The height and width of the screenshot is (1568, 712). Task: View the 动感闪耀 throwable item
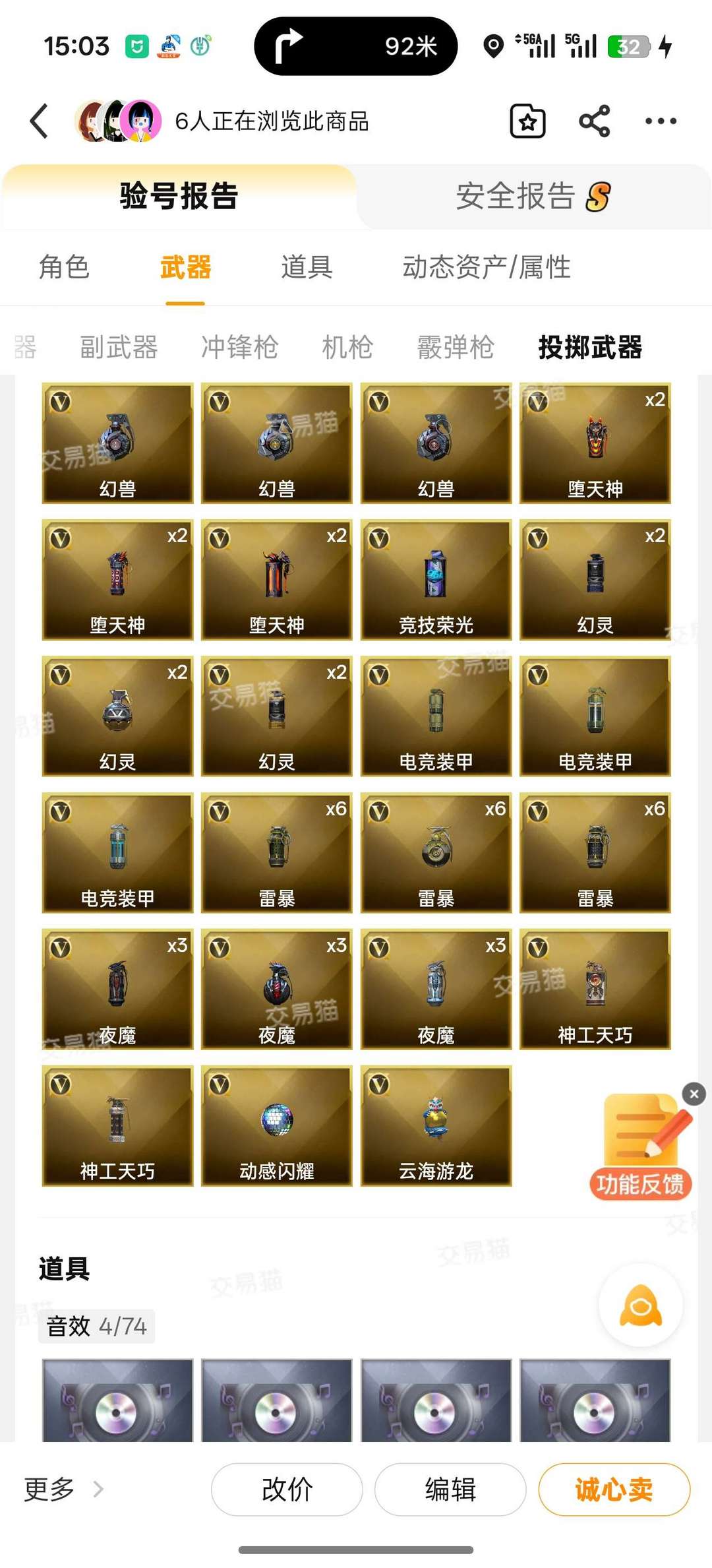(276, 1125)
